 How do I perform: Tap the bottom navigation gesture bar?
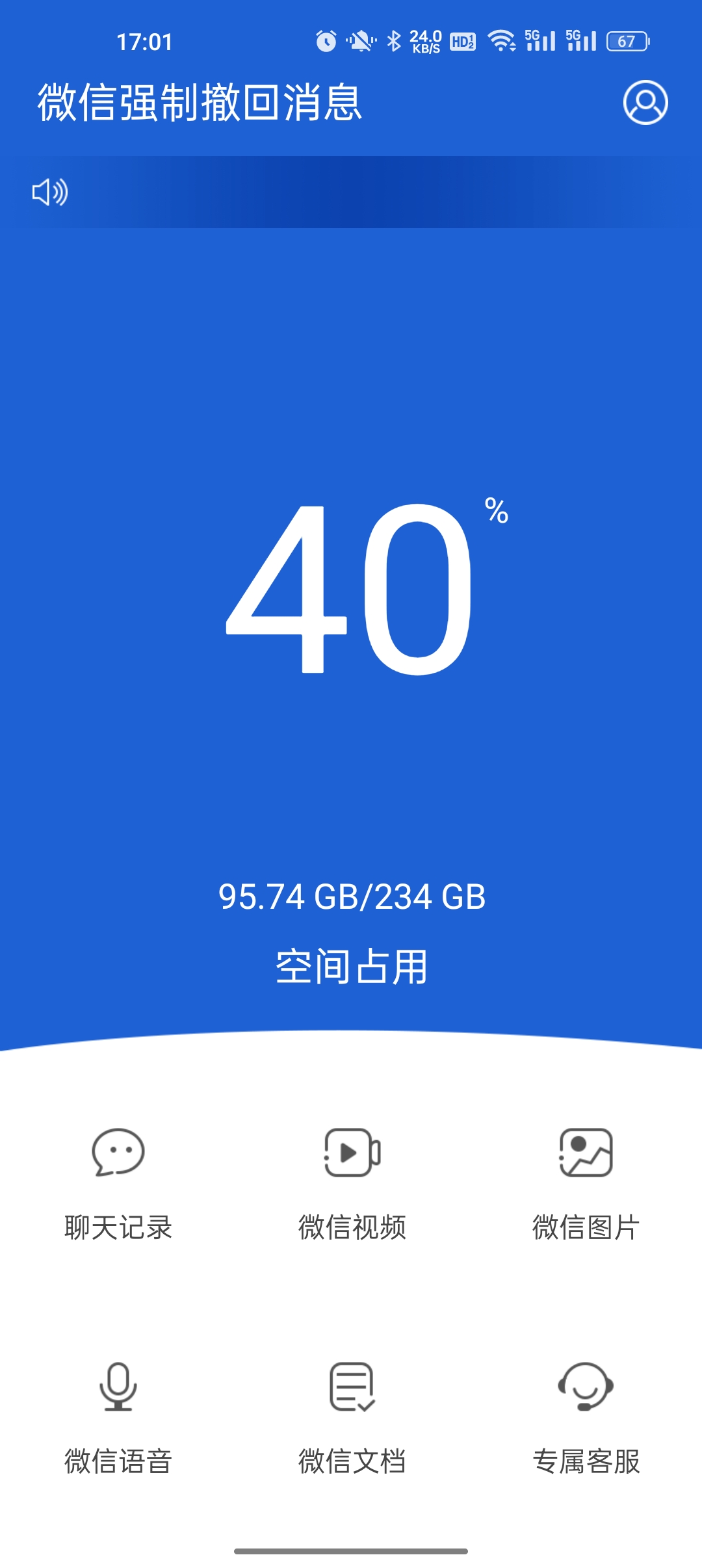point(351,1550)
